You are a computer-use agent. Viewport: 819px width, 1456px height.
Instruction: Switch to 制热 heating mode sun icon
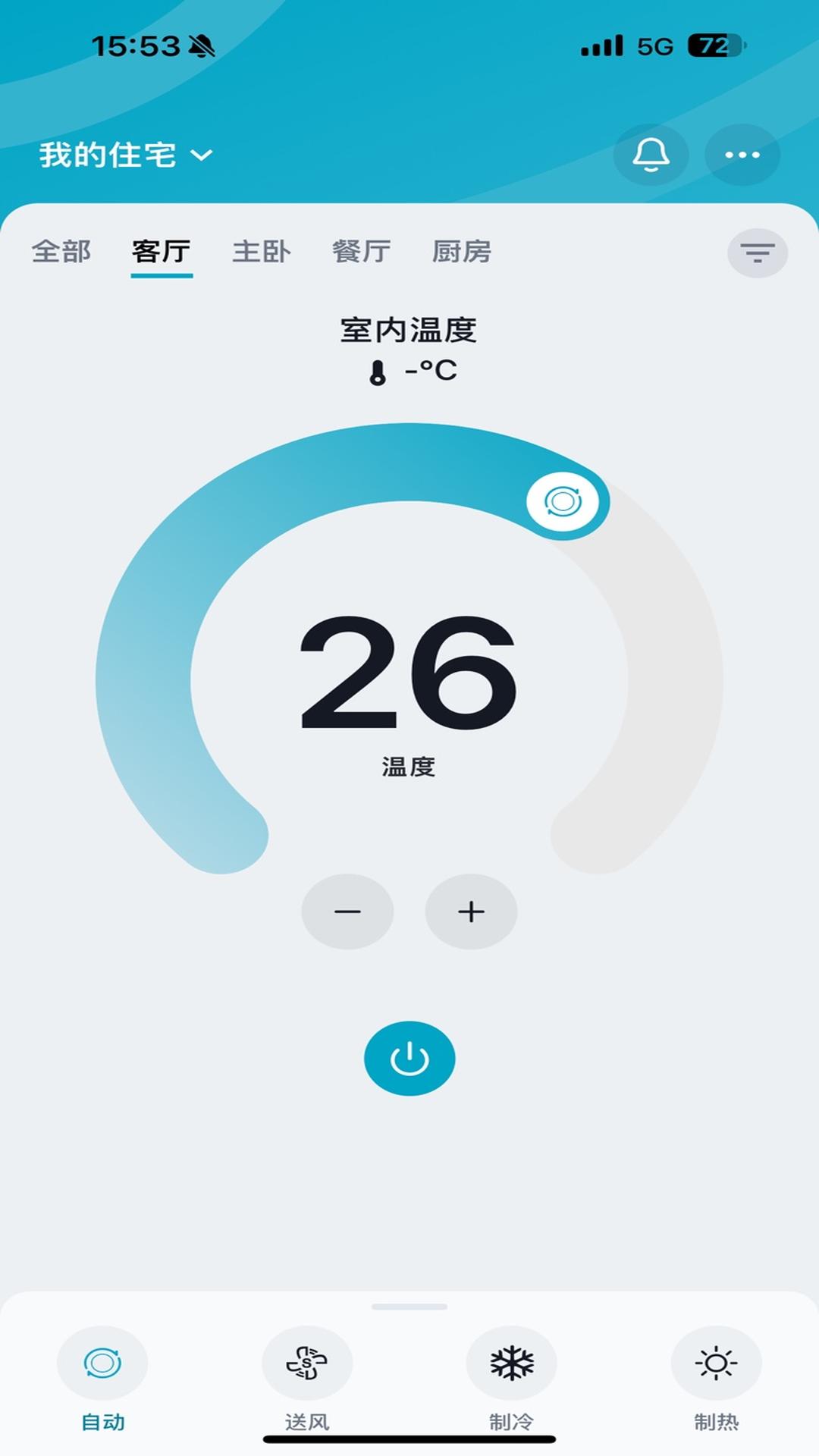coord(714,1363)
